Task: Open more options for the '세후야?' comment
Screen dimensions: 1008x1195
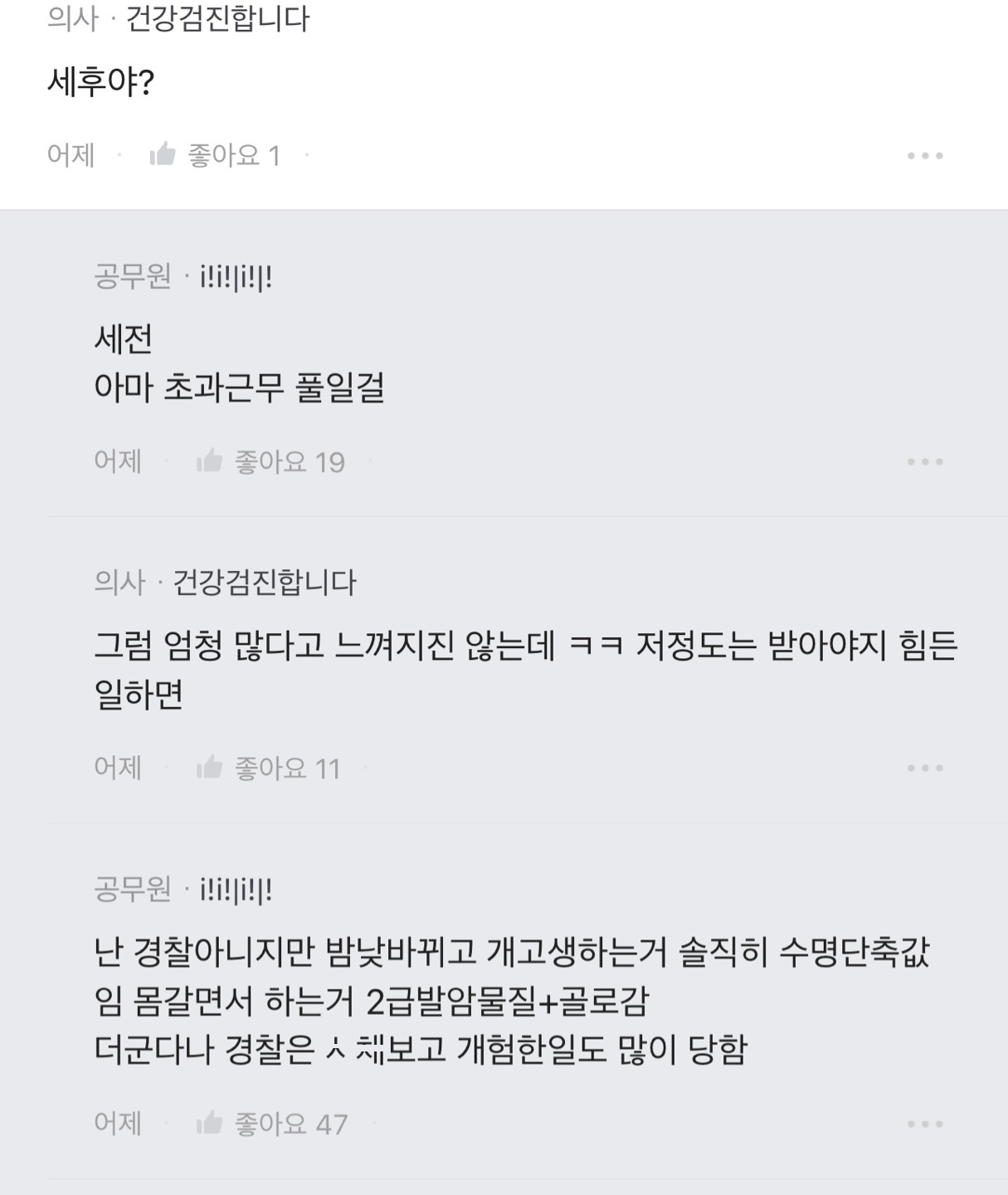Action: (x=925, y=155)
